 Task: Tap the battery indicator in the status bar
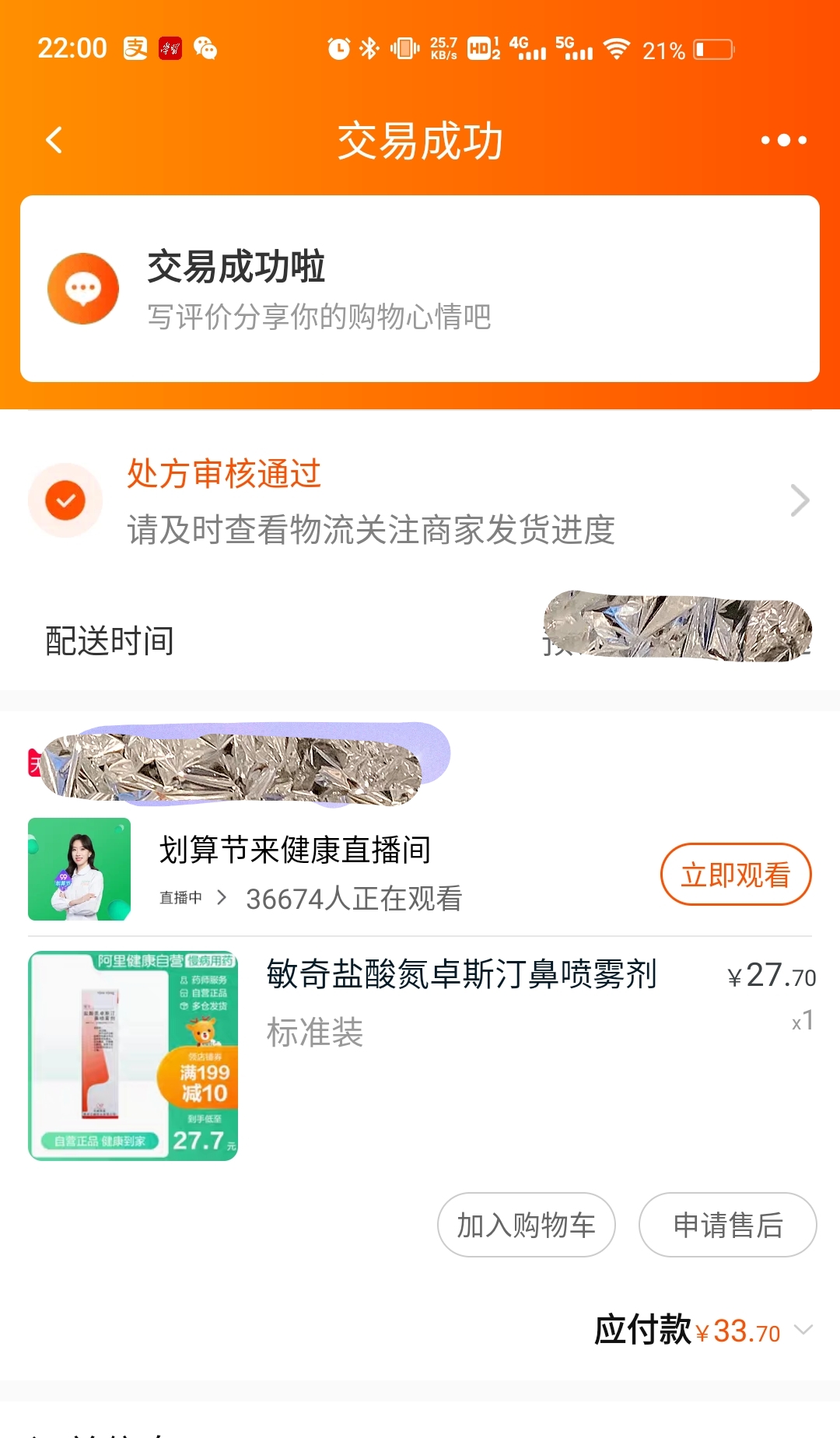[x=712, y=48]
